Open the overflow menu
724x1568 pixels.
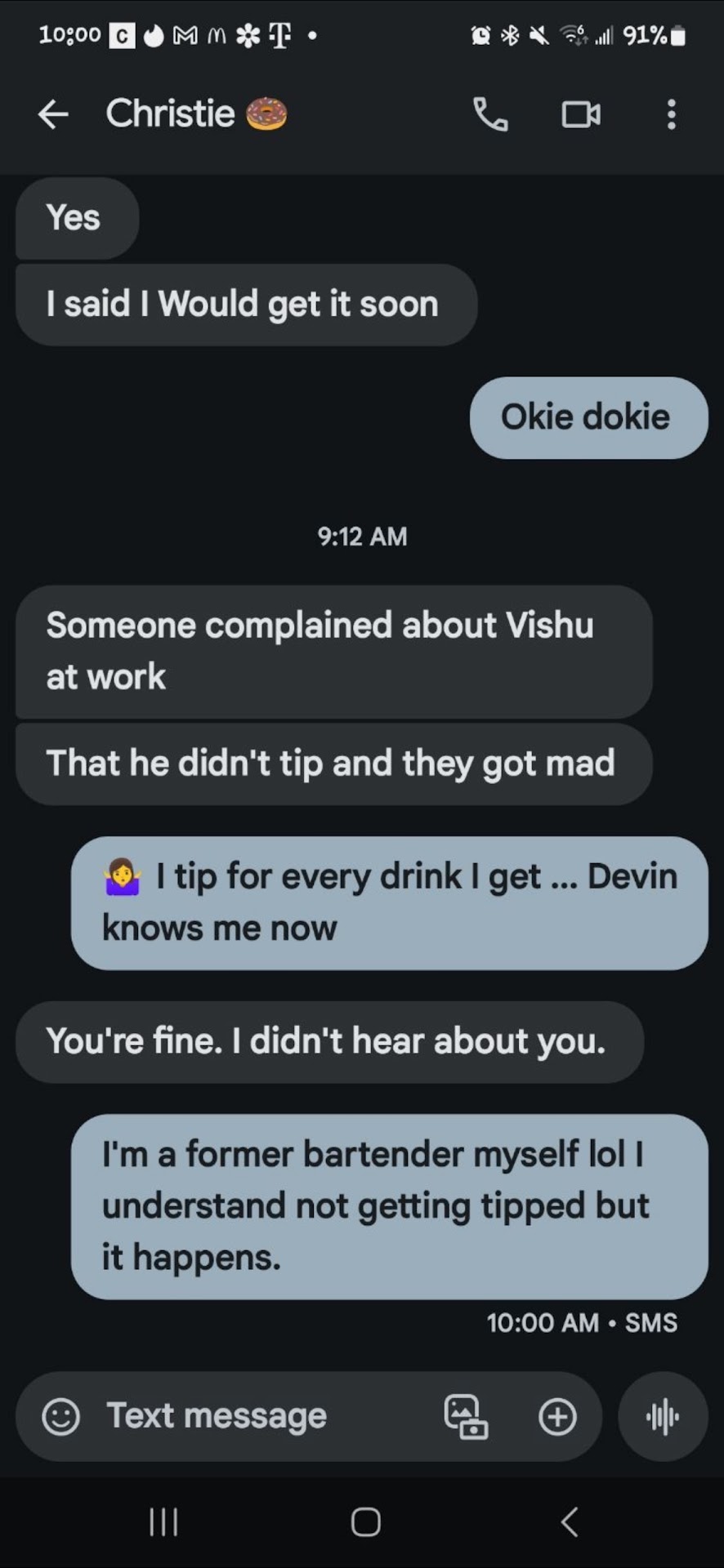pyautogui.click(x=671, y=114)
